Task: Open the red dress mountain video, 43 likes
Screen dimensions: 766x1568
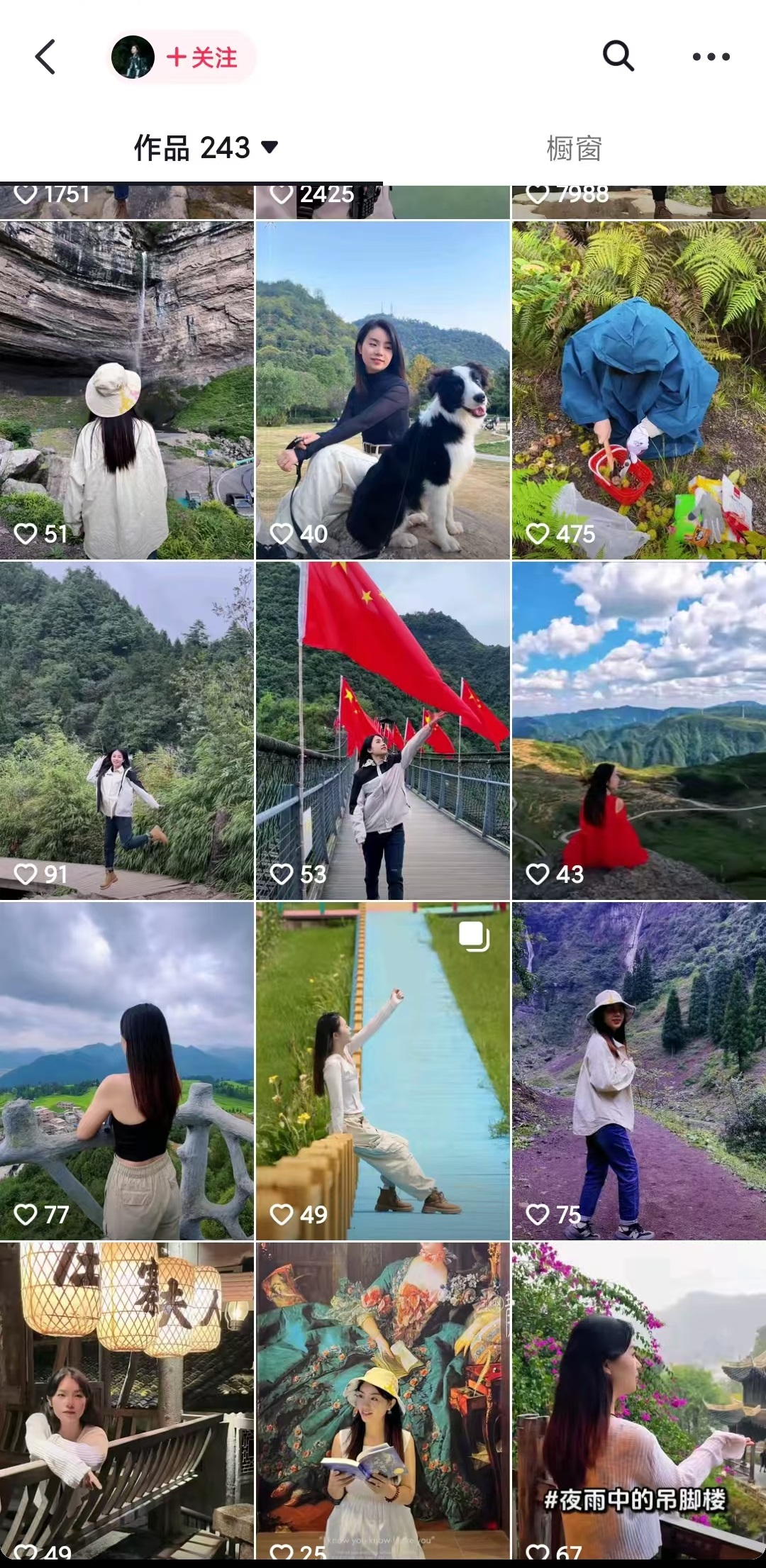Action: tap(639, 730)
